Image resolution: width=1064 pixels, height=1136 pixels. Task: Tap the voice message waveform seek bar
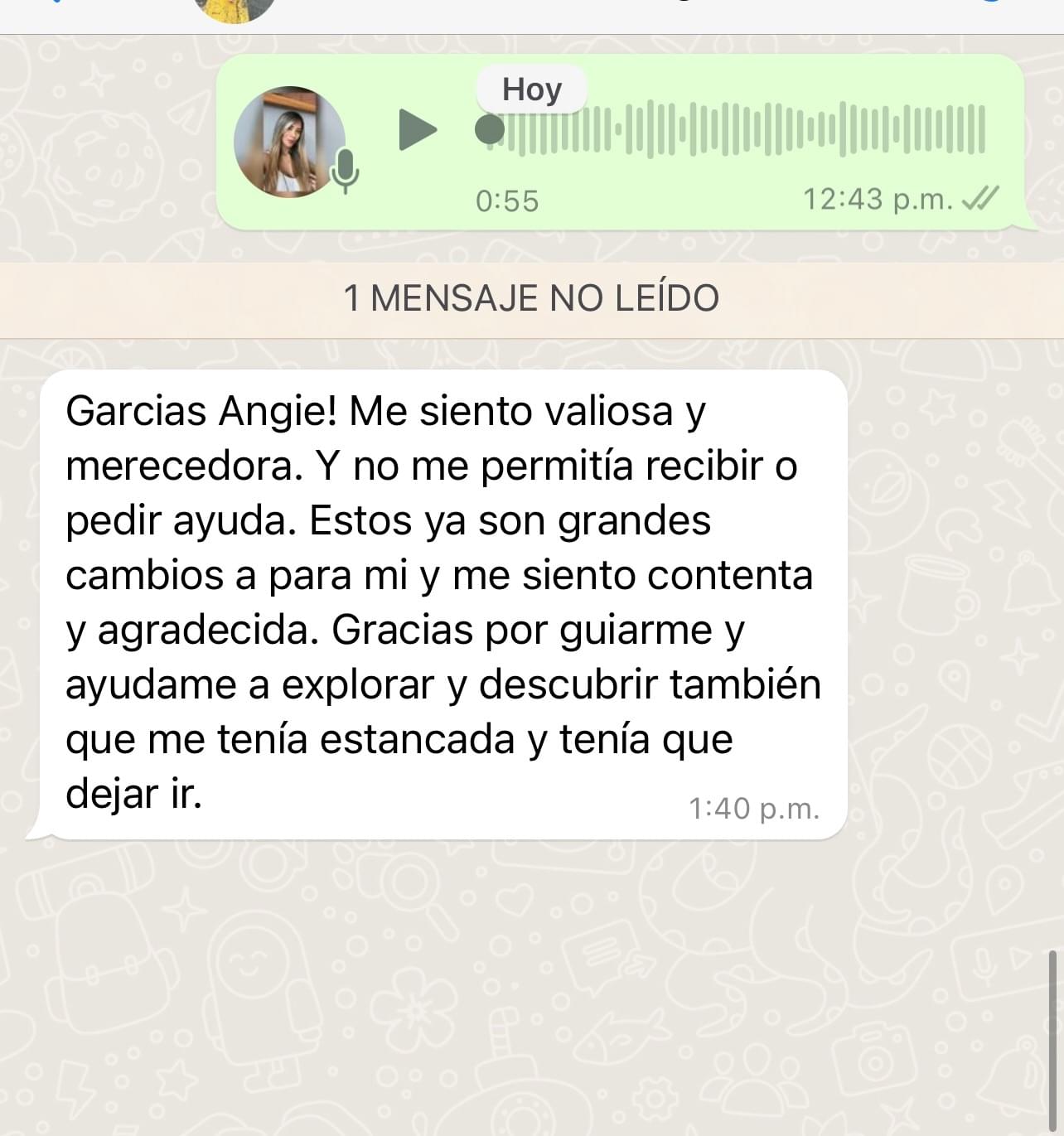pos(738,130)
